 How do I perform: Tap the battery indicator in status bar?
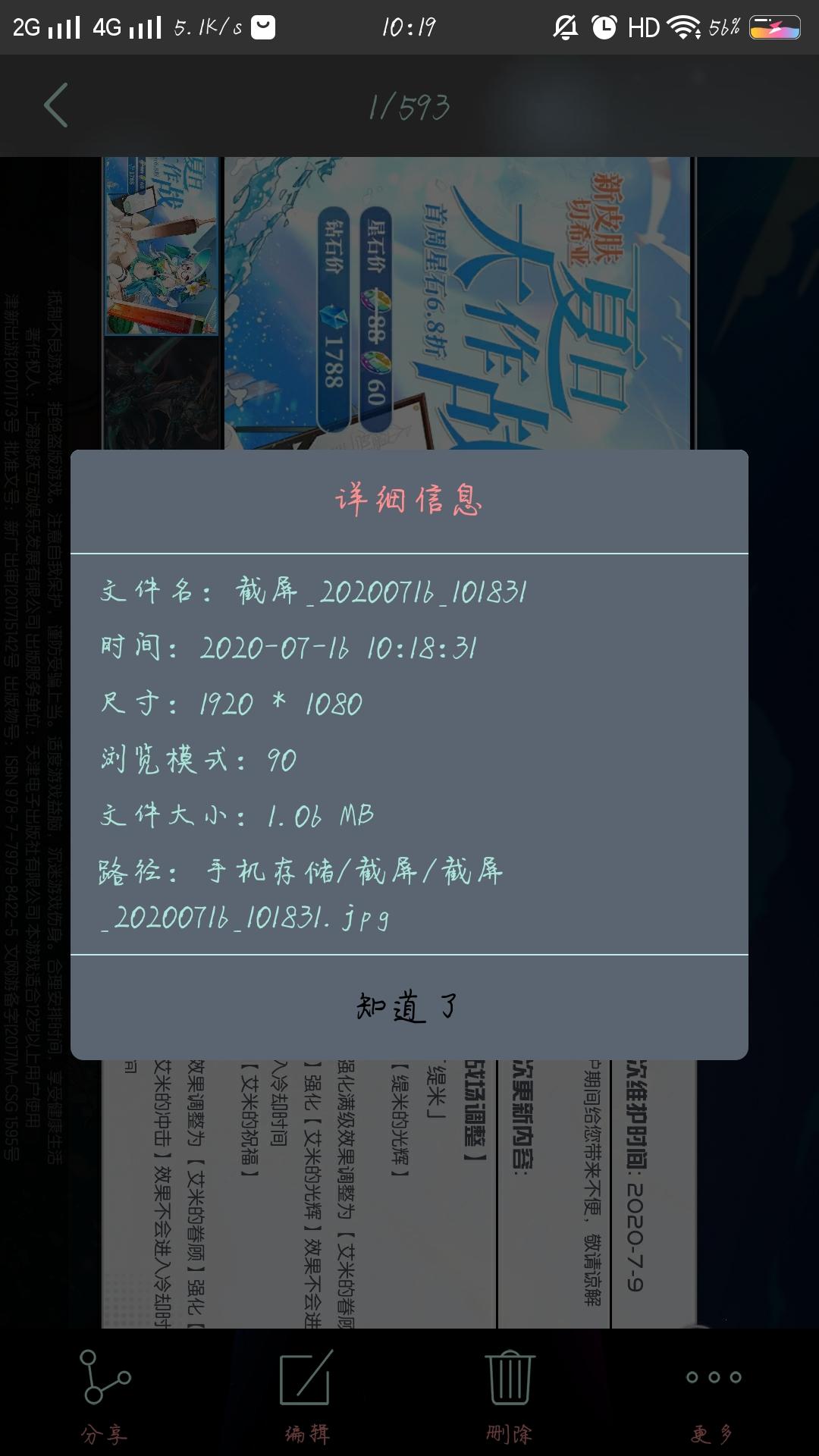pos(772,25)
